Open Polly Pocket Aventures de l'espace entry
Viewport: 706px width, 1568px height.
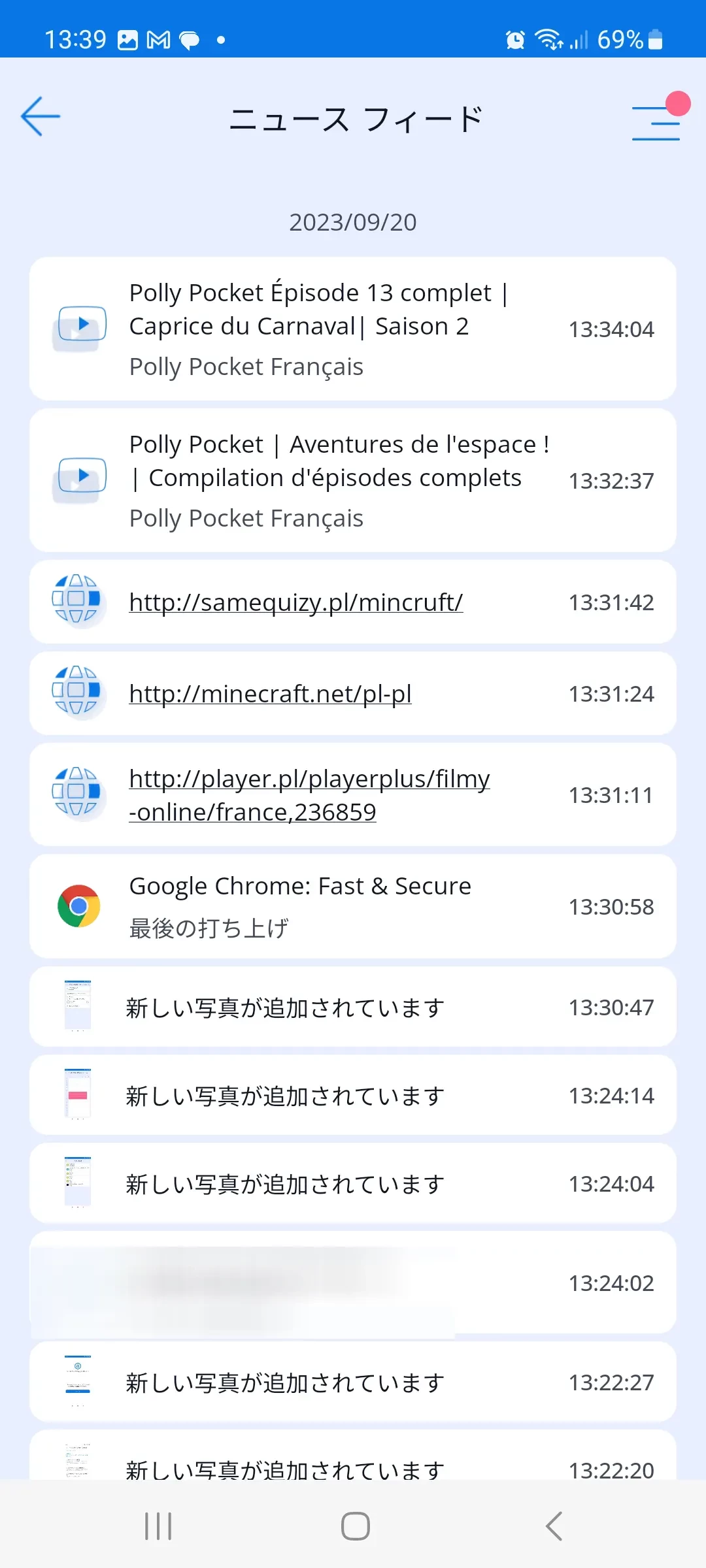coord(353,480)
